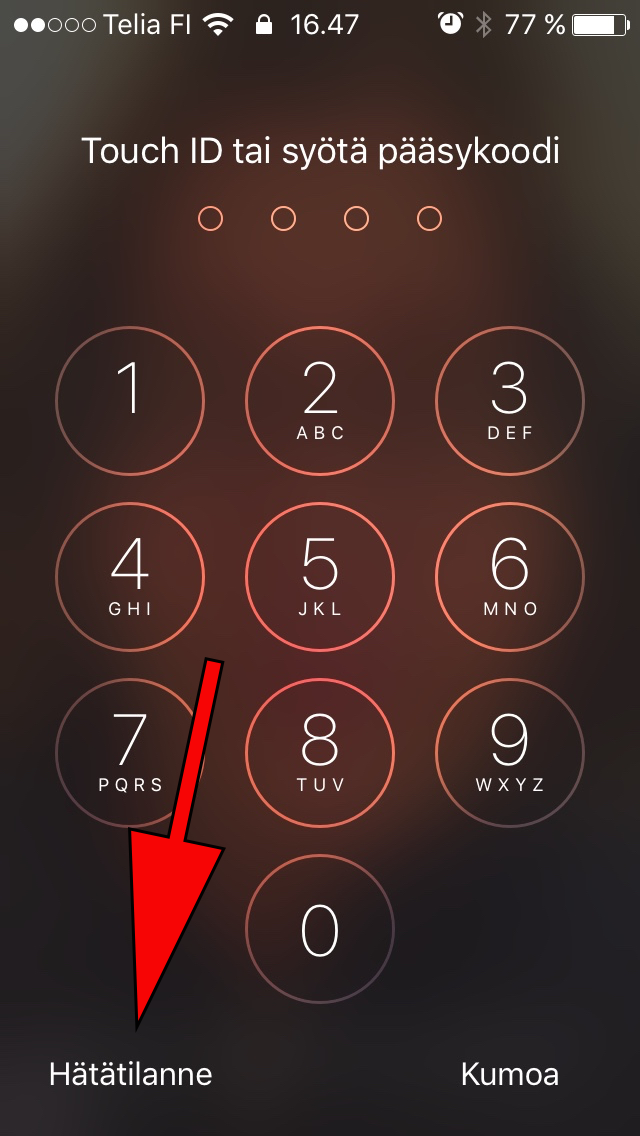Tap the 5 JKL key

320,576
